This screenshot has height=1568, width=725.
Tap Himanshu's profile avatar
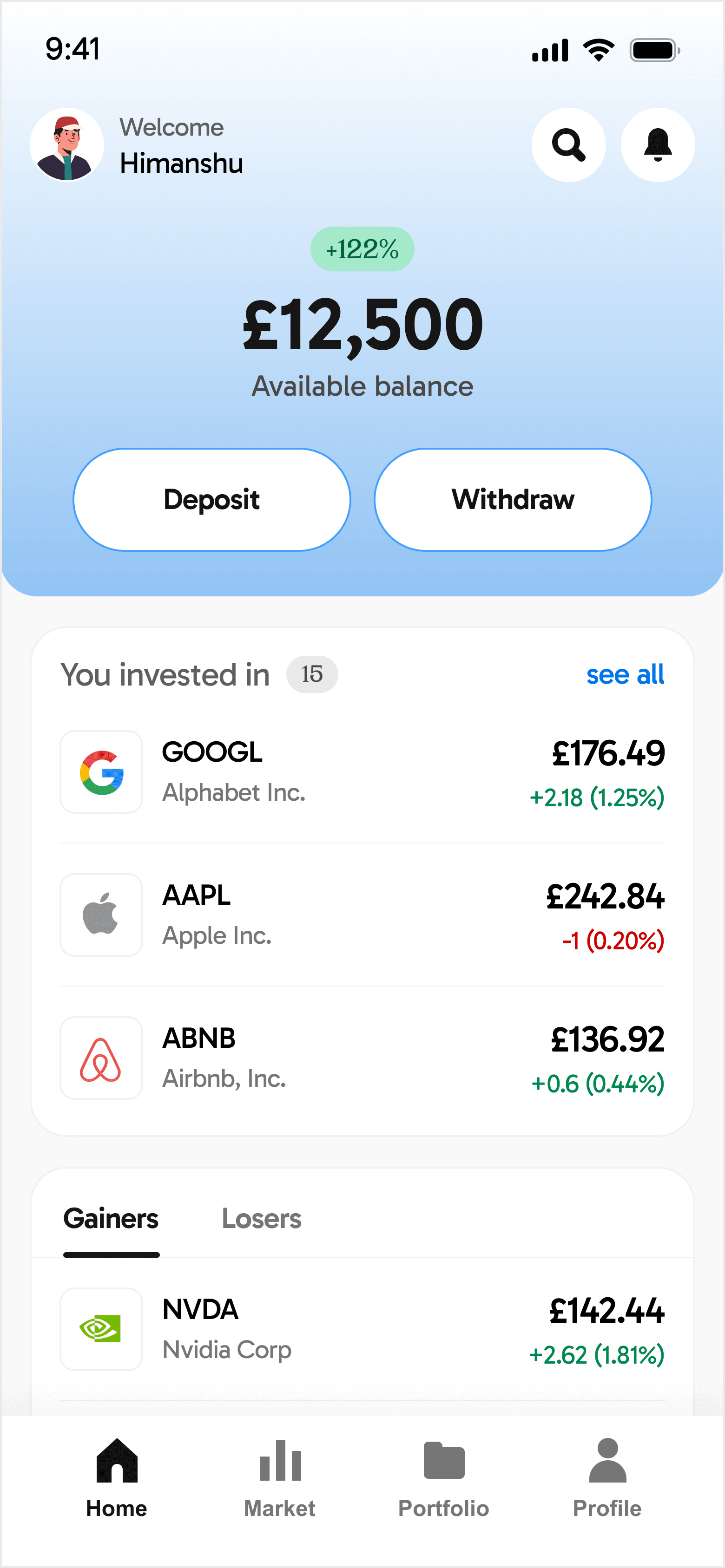(x=67, y=145)
